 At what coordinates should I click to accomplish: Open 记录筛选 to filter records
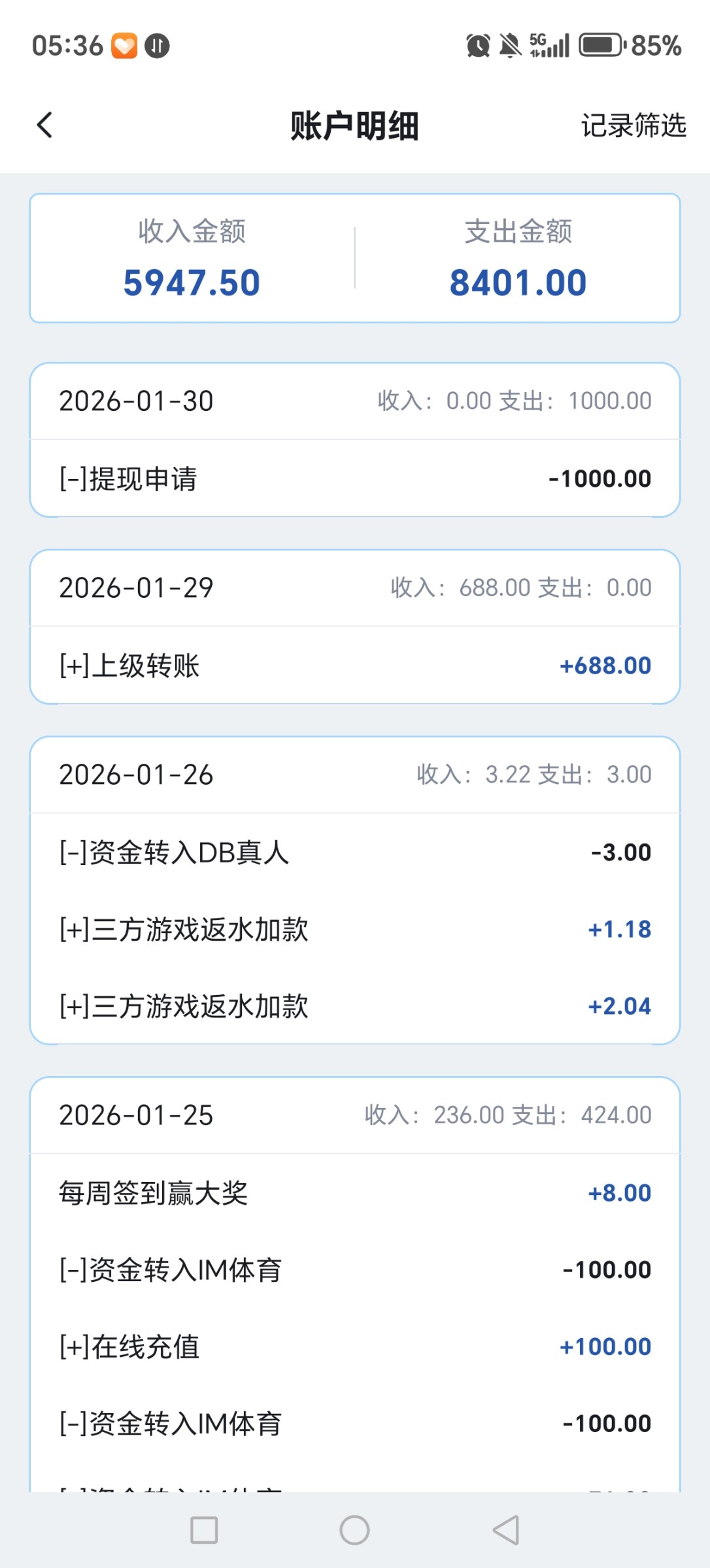(x=633, y=125)
